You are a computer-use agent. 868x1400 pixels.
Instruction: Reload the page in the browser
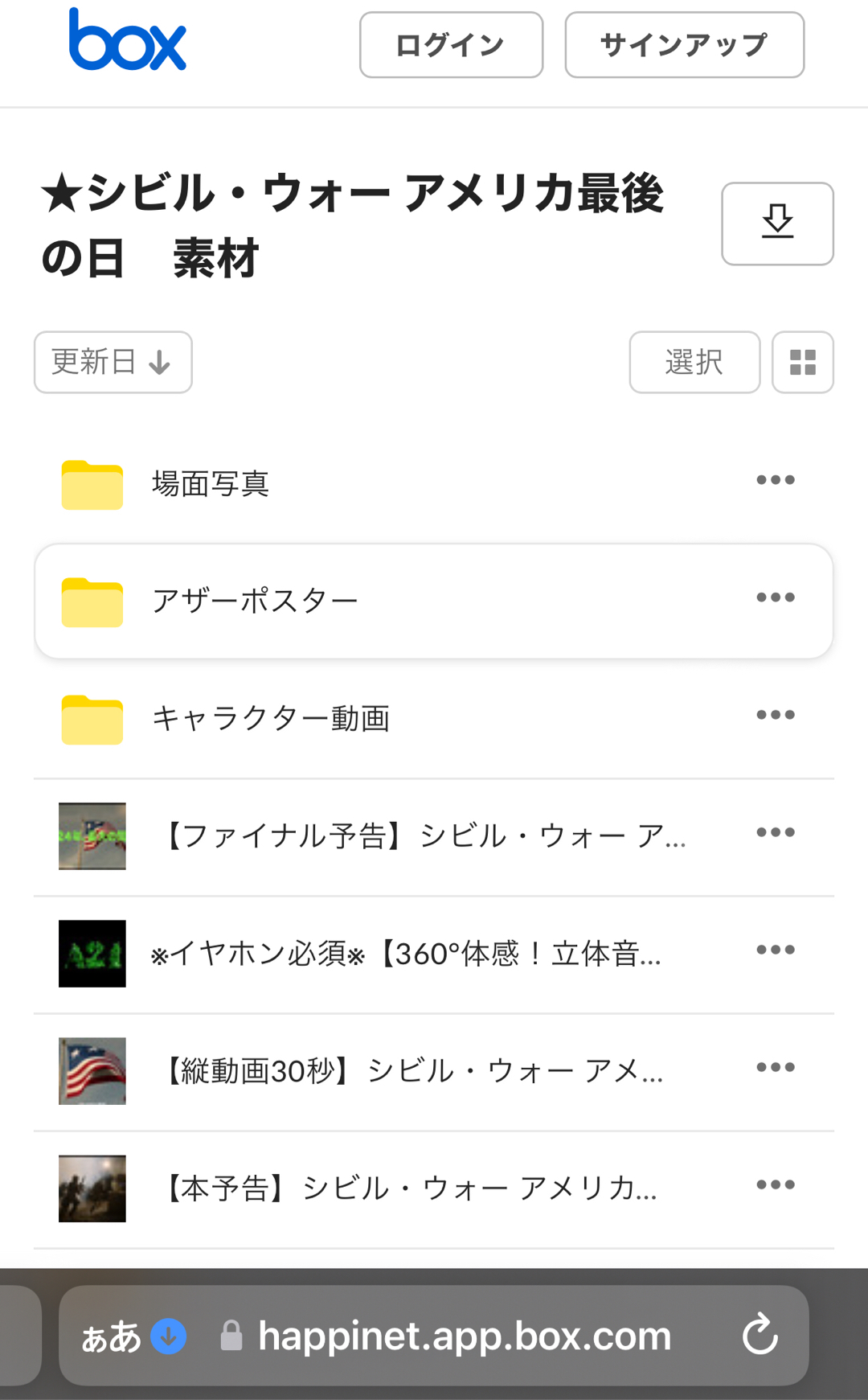tap(759, 1335)
